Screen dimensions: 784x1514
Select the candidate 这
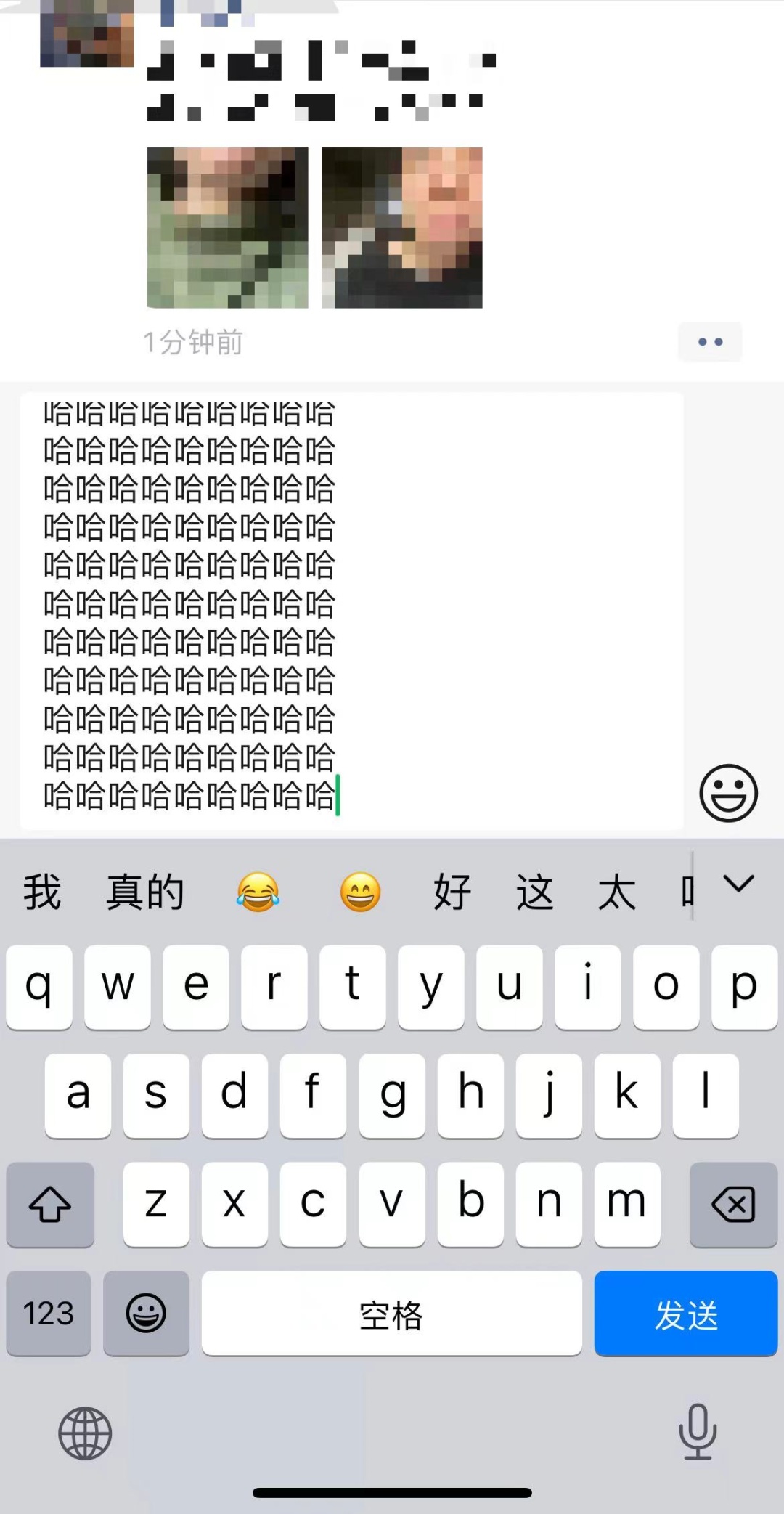pyautogui.click(x=534, y=892)
